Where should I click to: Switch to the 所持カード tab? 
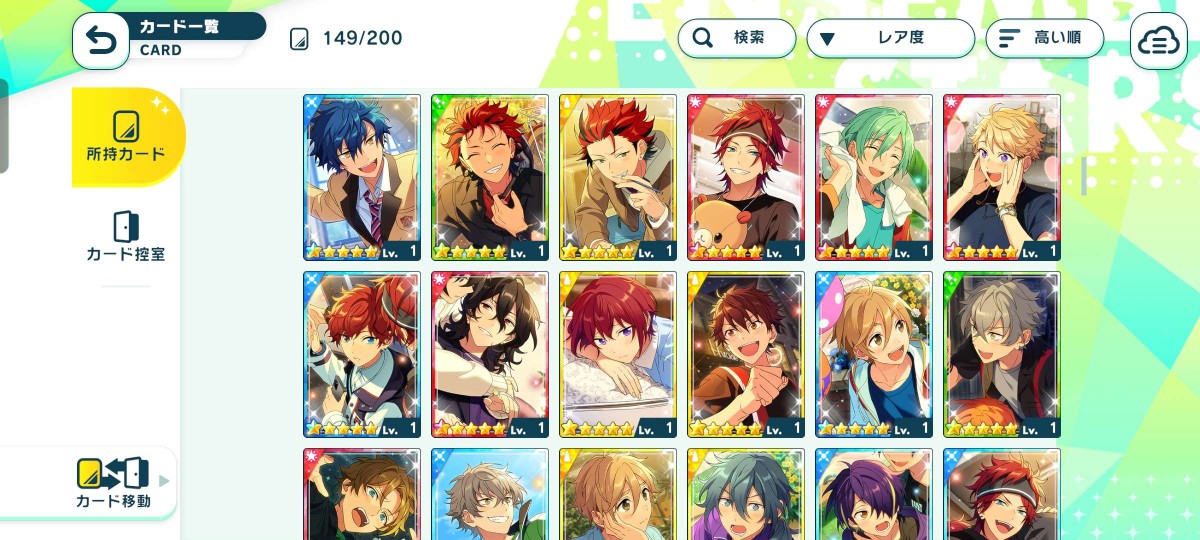click(127, 137)
